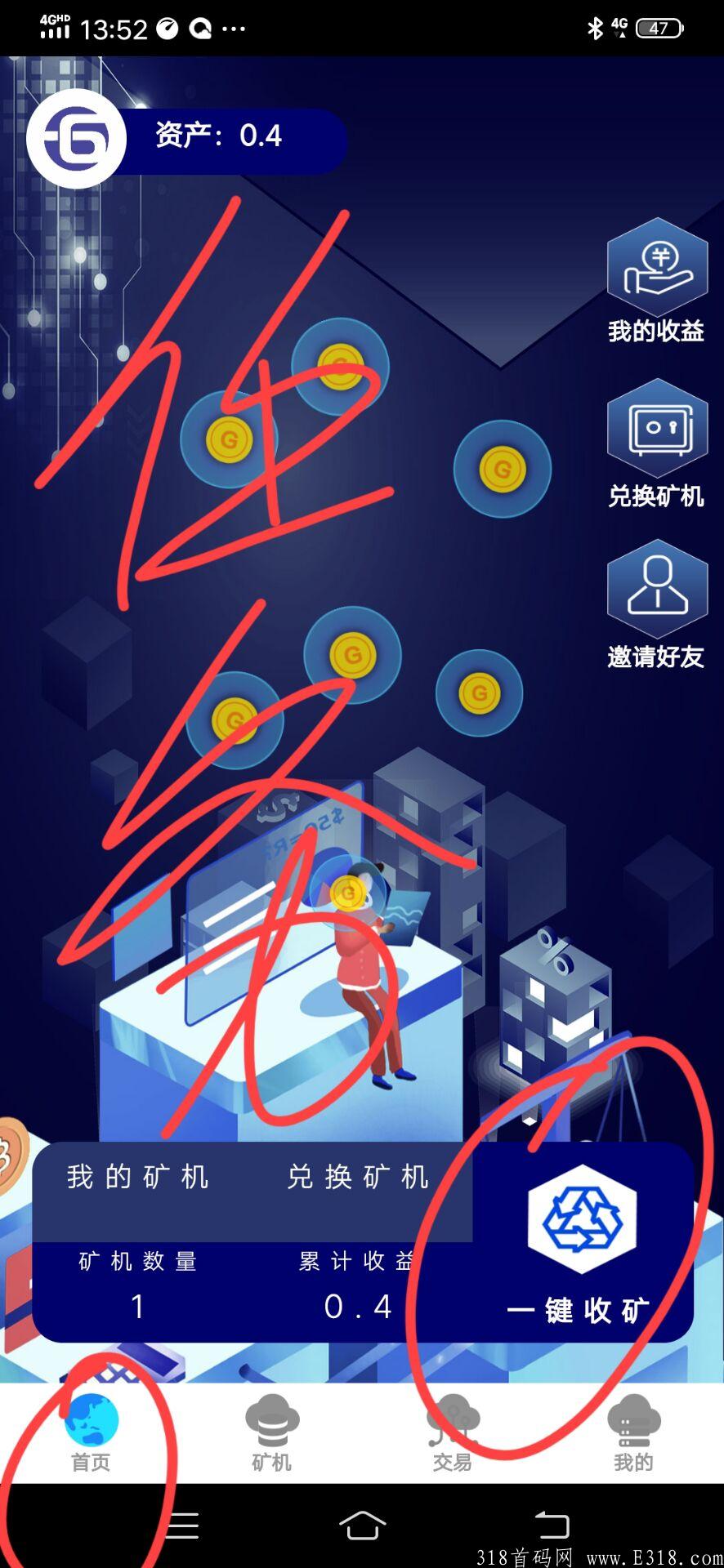Switch to the 矿机 tab

tap(272, 1433)
